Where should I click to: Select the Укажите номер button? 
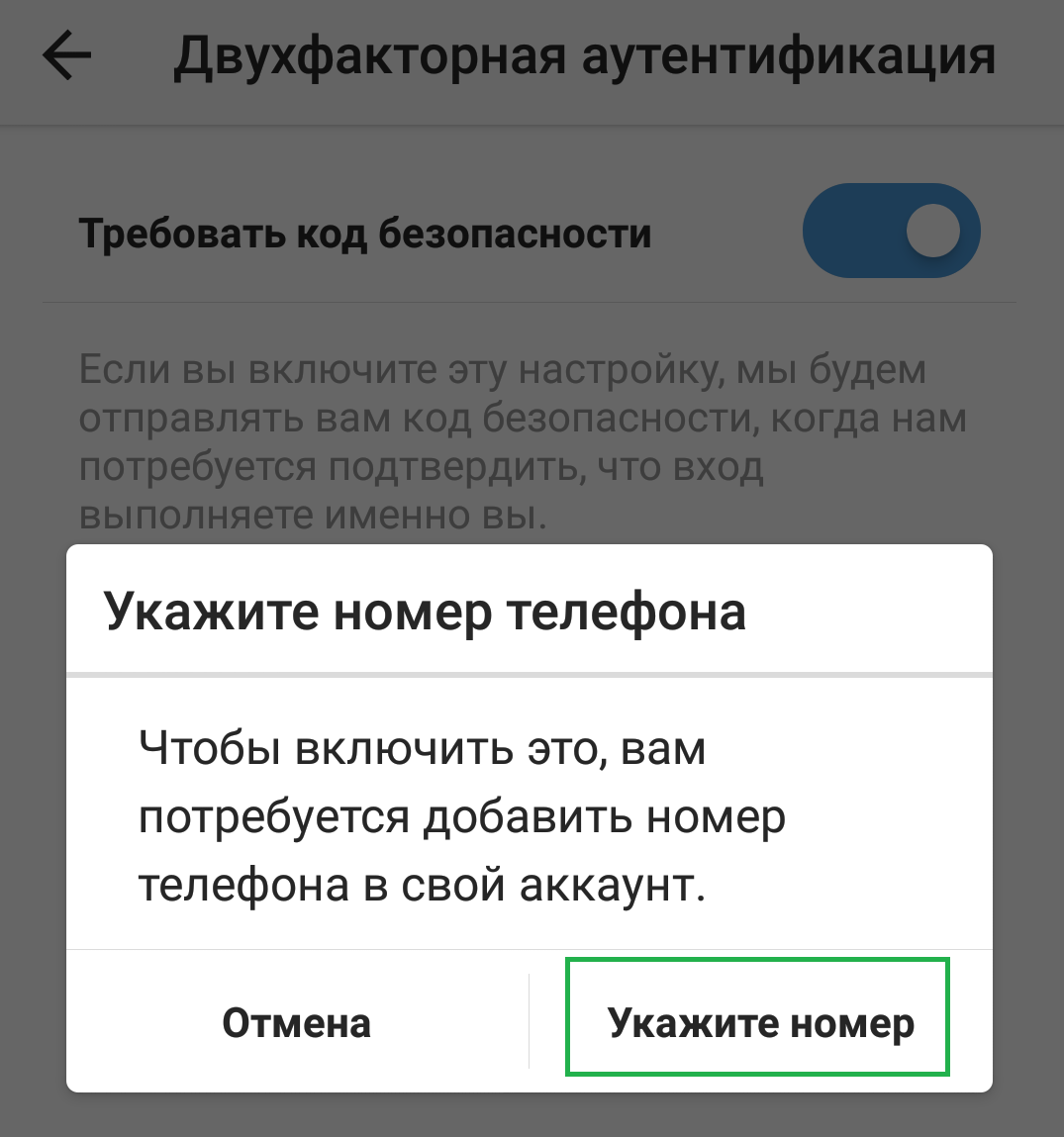759,1022
